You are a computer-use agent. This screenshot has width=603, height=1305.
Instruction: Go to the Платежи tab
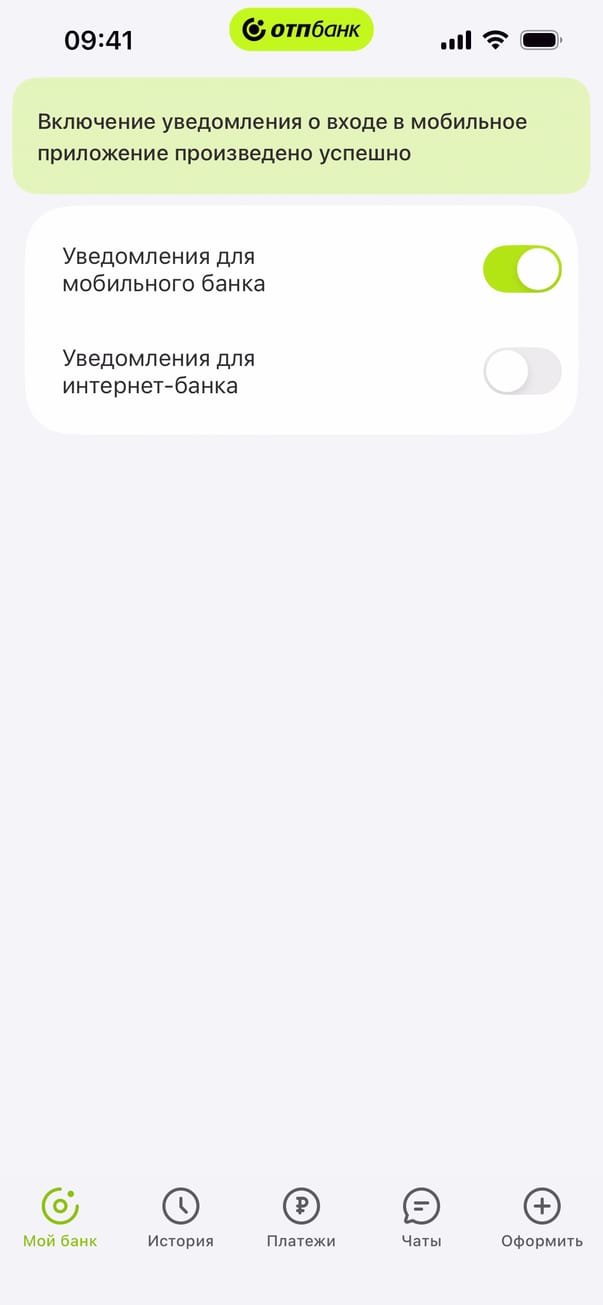(x=301, y=1218)
